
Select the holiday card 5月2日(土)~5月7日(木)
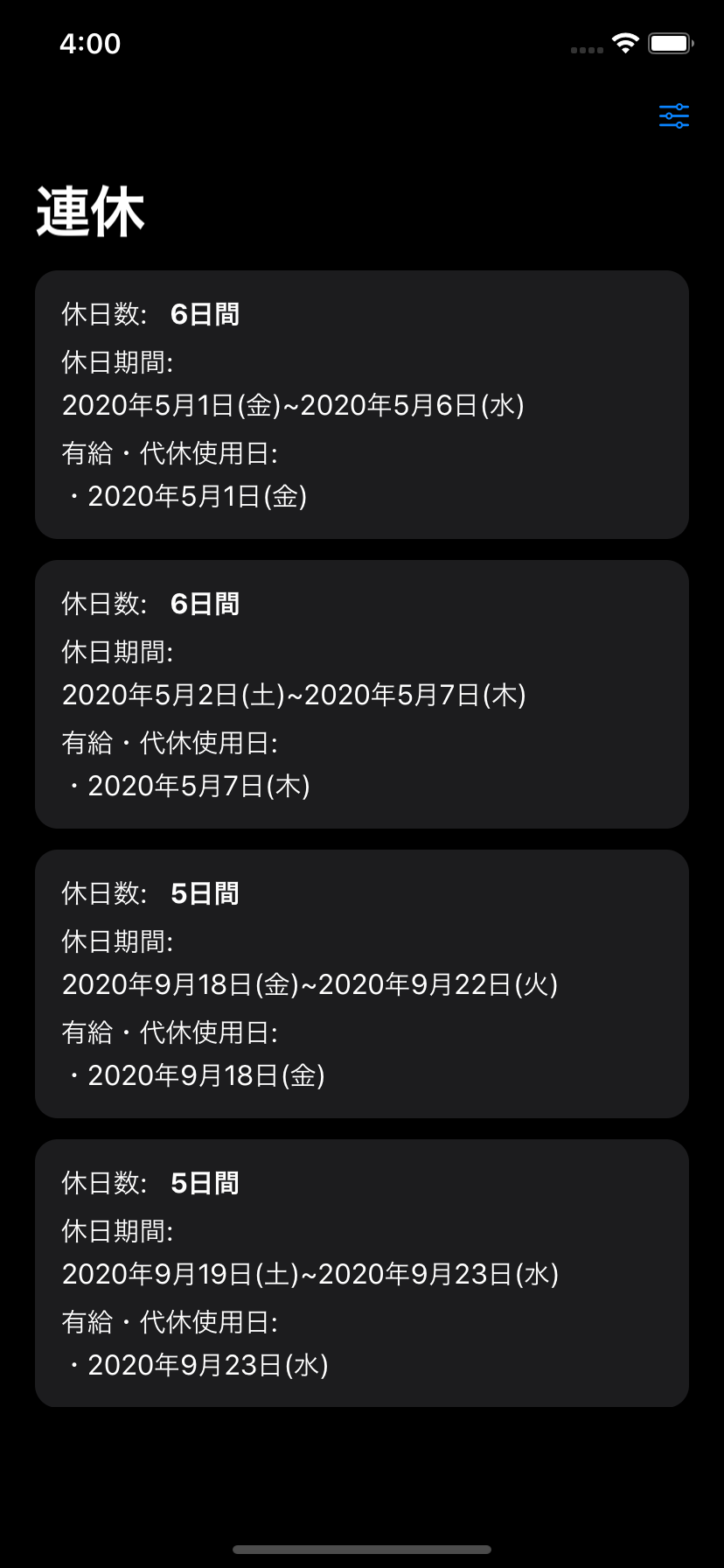[x=362, y=694]
